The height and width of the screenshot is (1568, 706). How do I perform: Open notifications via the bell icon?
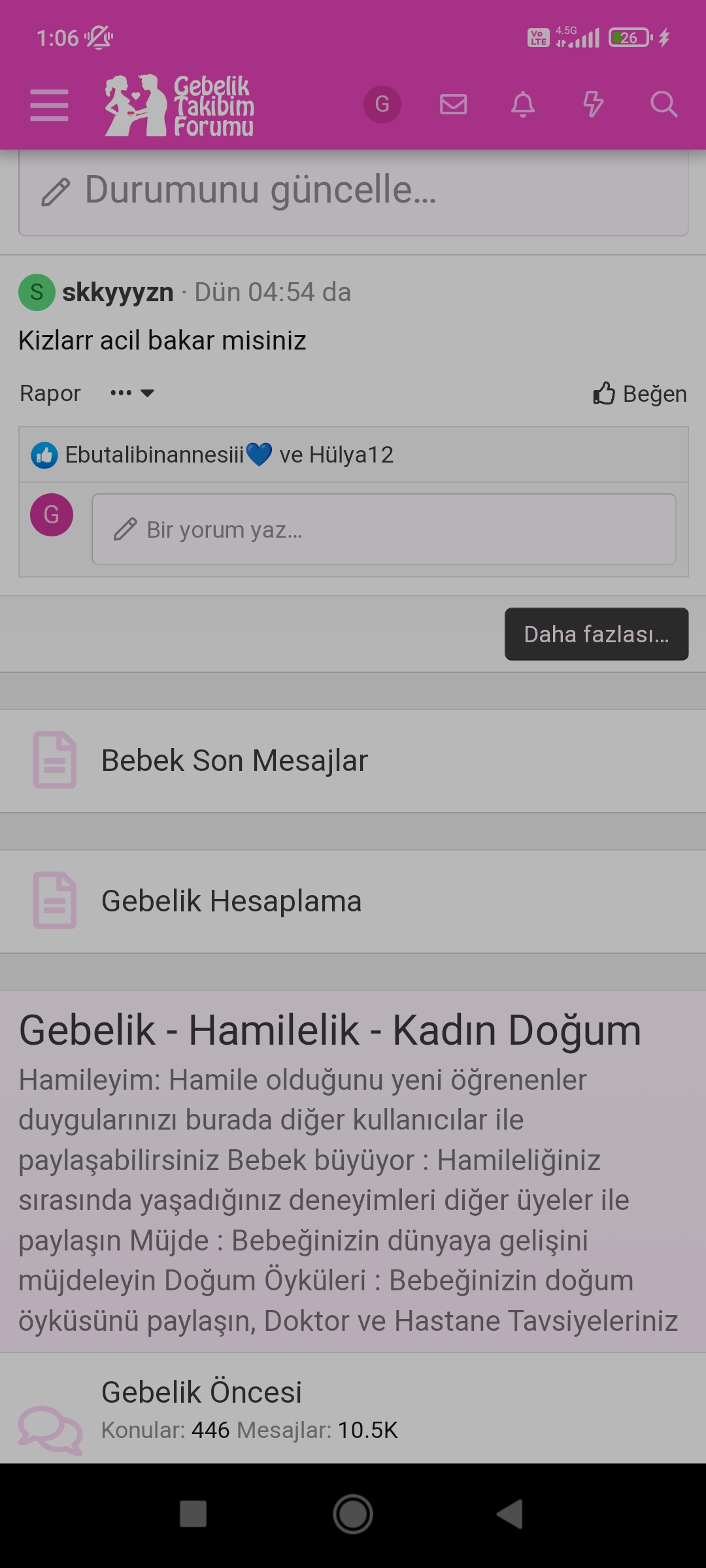[523, 105]
